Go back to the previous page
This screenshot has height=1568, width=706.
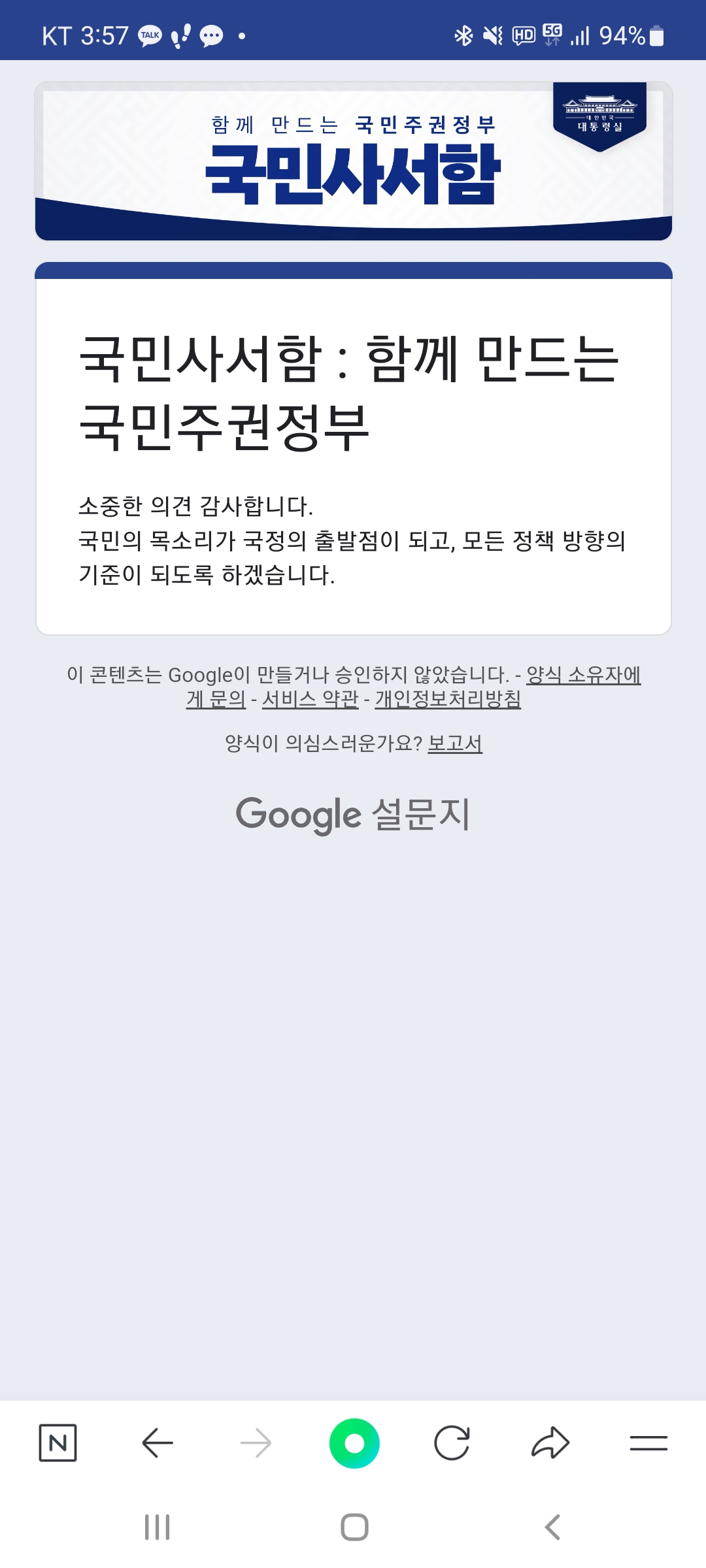(x=158, y=1443)
